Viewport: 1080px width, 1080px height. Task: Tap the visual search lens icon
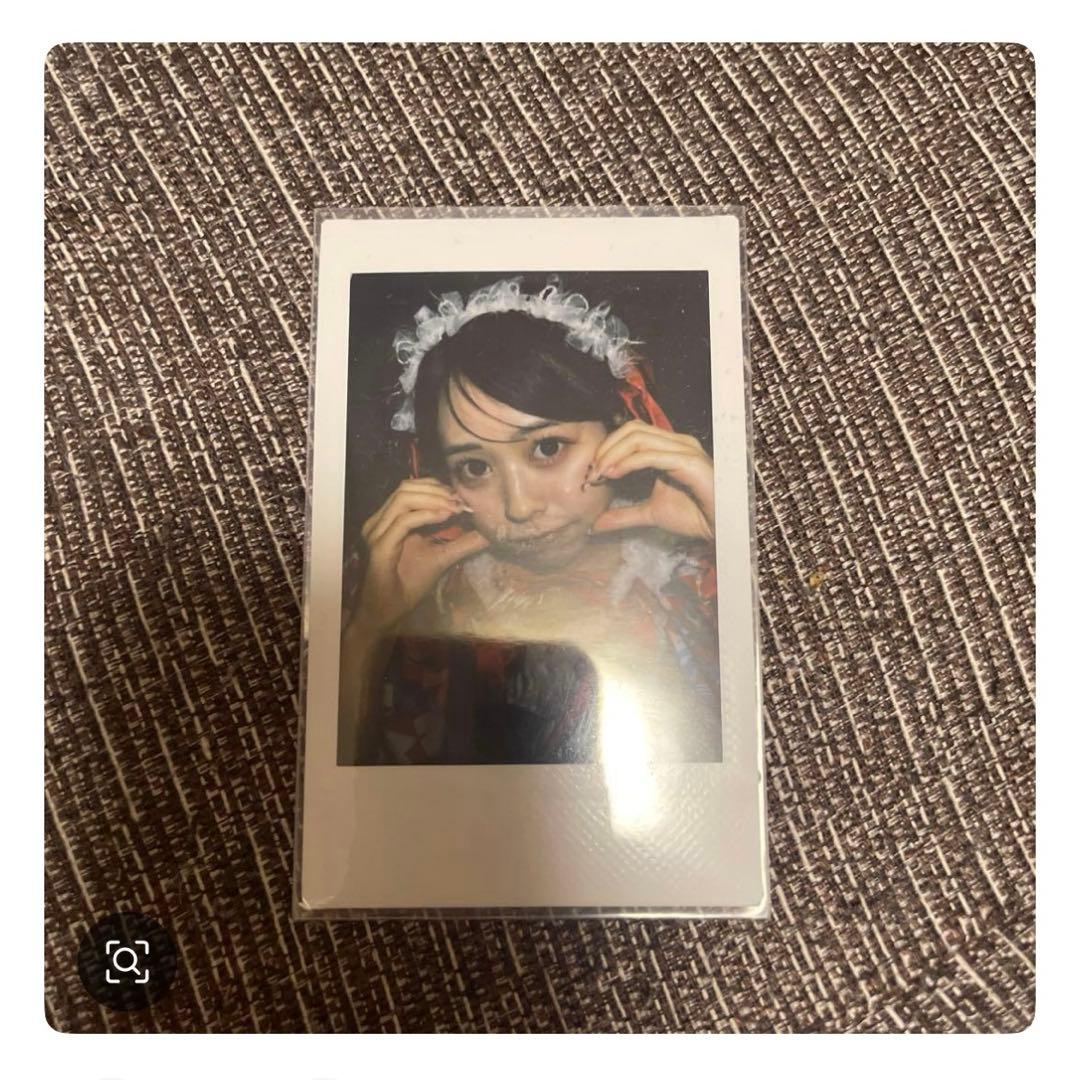[127, 962]
